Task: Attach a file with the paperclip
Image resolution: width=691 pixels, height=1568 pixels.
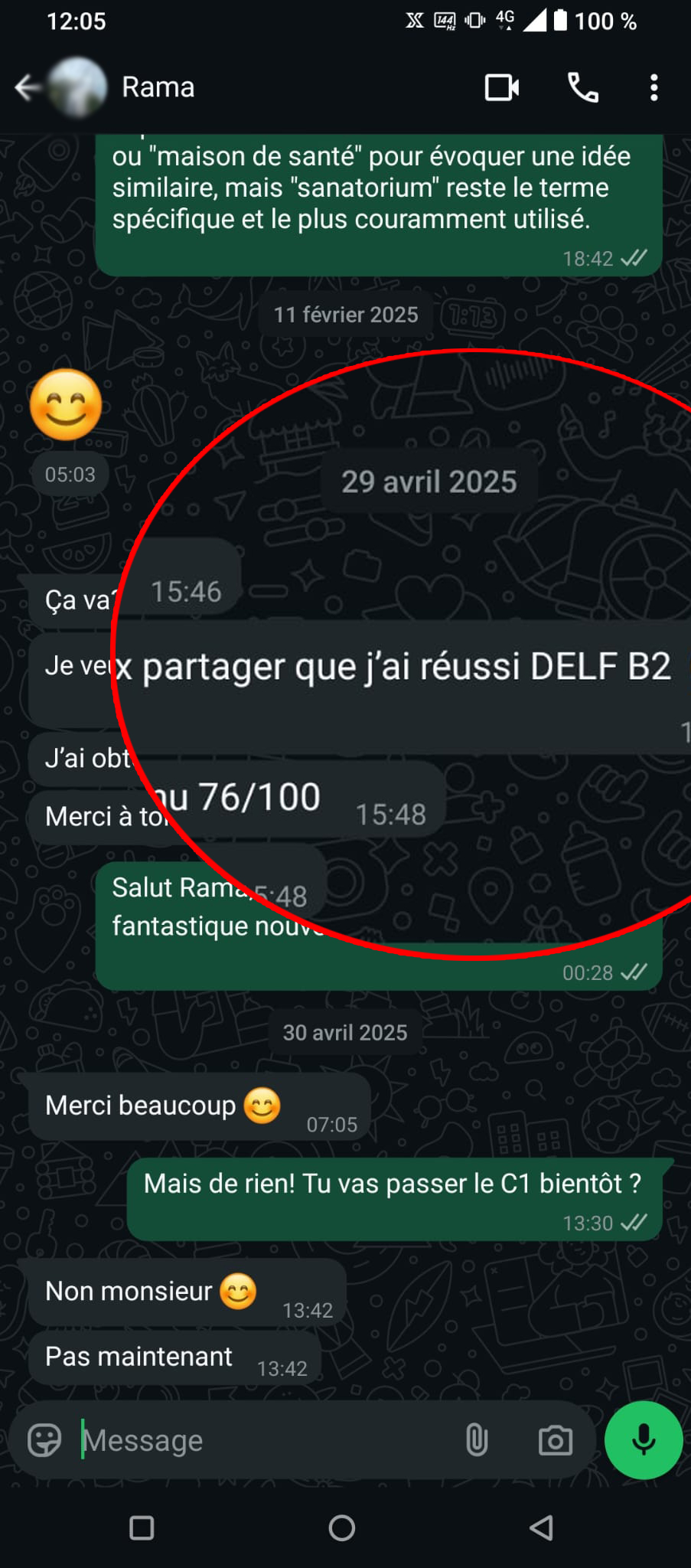Action: coord(477,1440)
